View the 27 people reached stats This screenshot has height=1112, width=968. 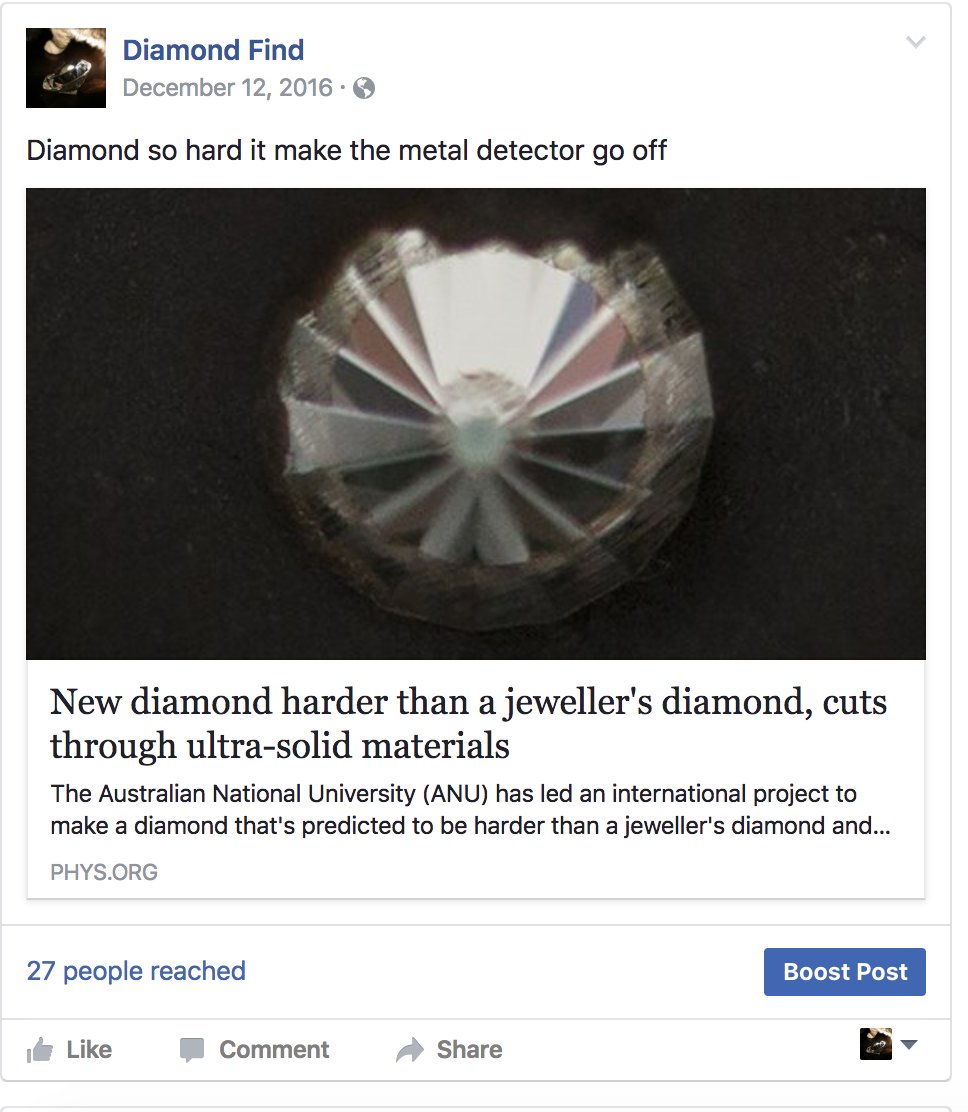136,971
